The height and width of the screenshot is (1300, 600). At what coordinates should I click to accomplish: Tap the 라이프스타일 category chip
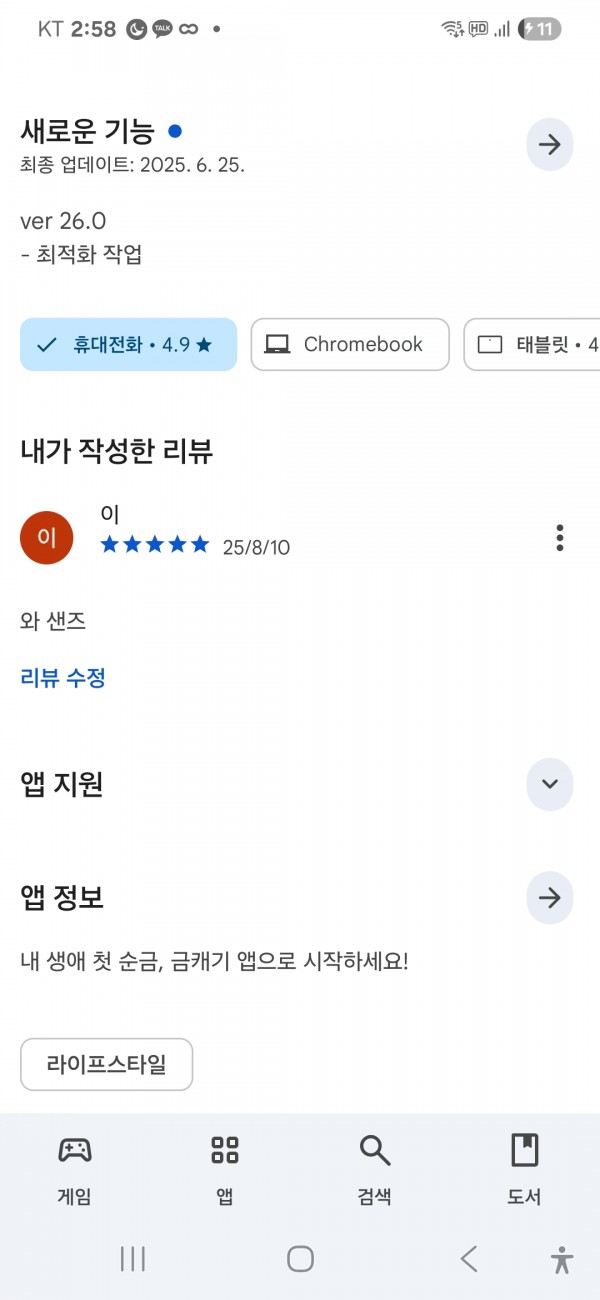click(106, 1064)
